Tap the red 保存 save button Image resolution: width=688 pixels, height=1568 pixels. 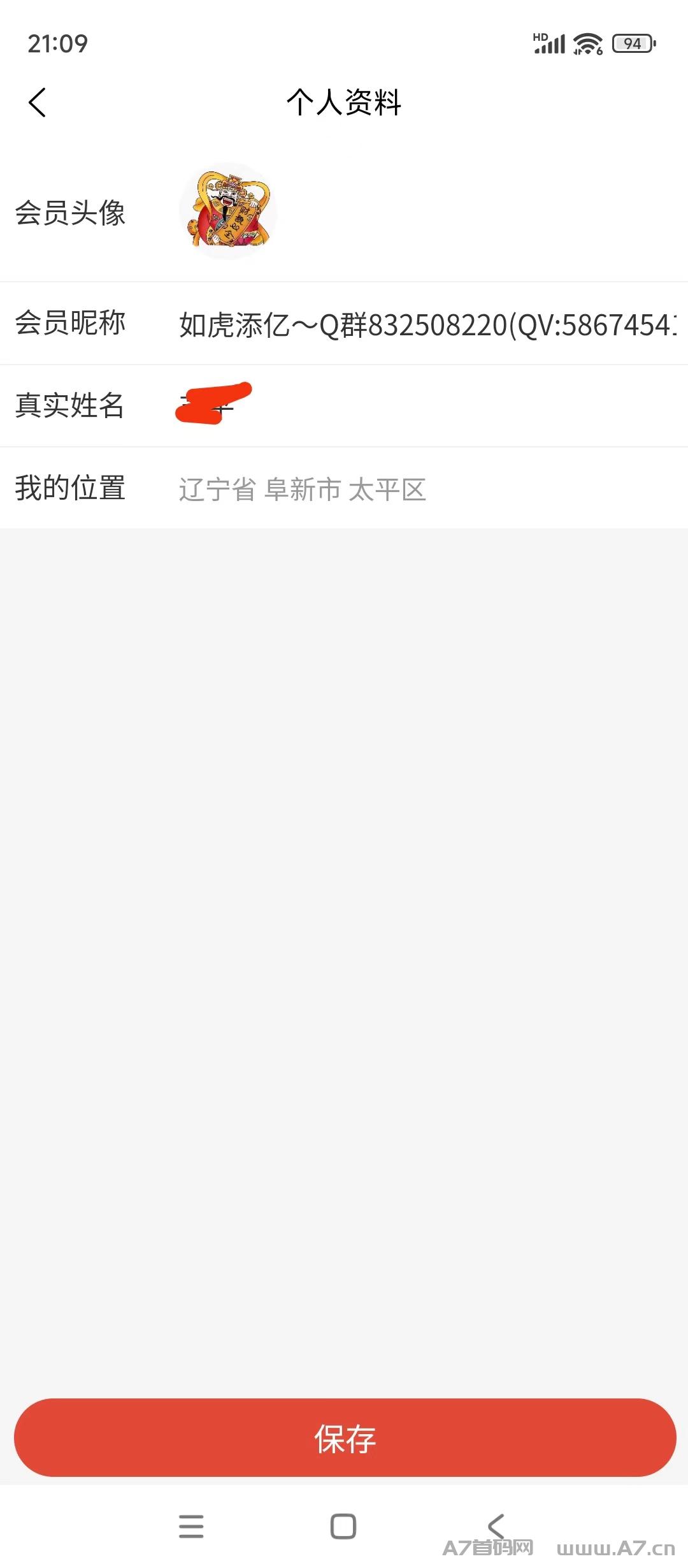point(345,1437)
